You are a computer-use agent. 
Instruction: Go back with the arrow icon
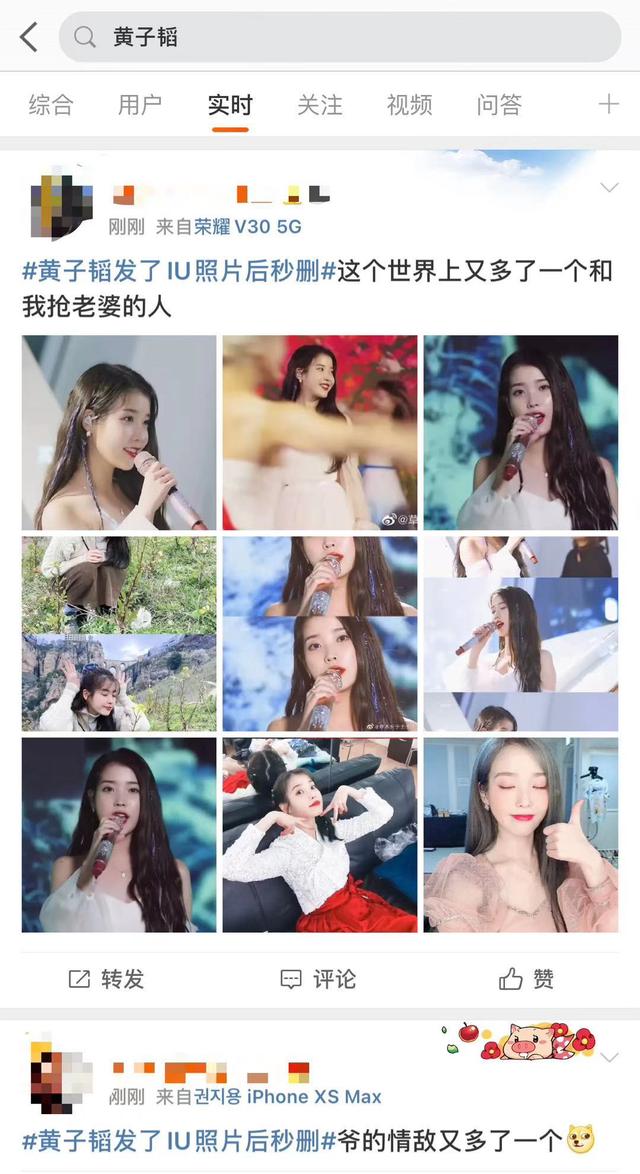(x=29, y=38)
